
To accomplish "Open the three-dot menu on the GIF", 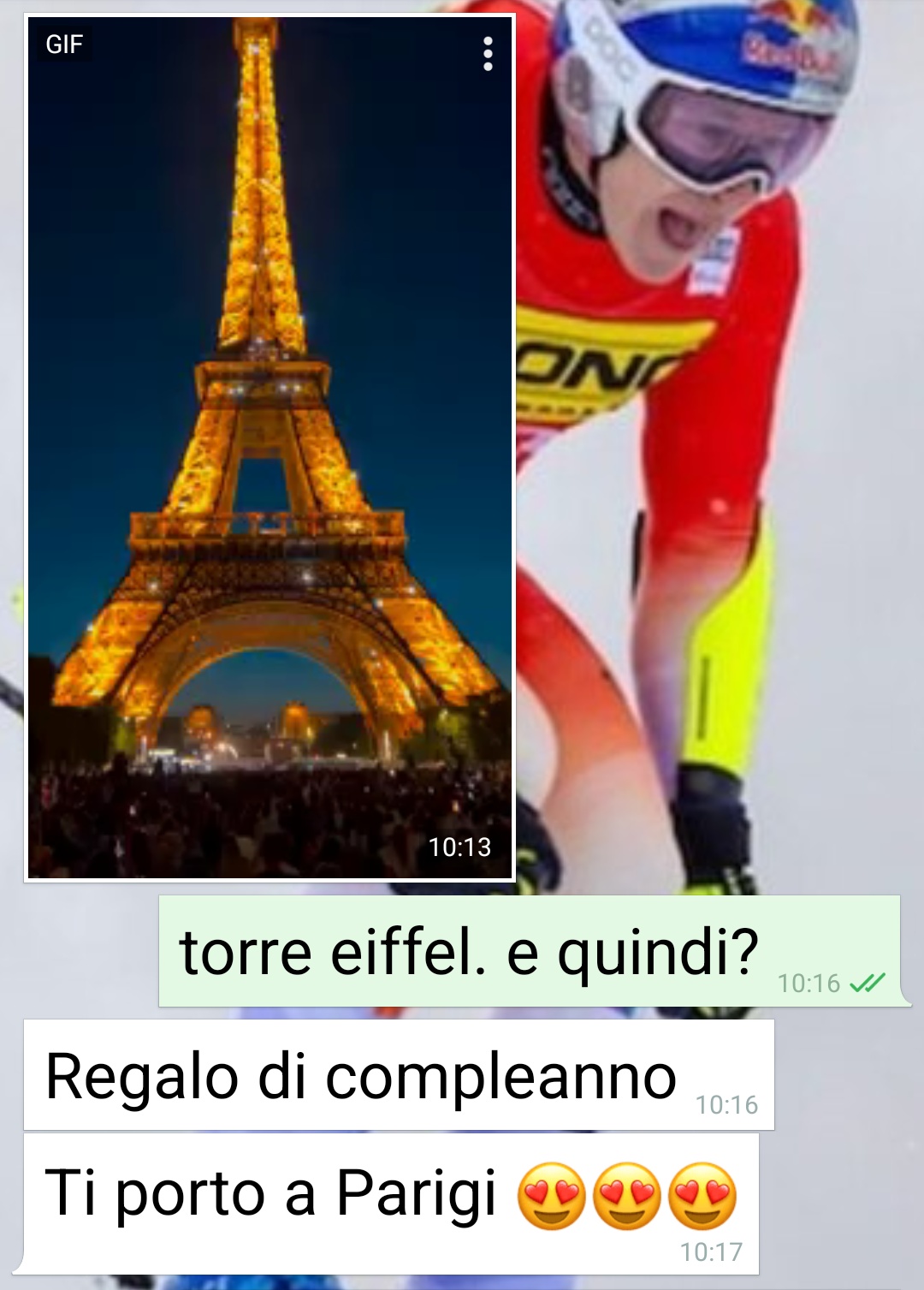I will (488, 54).
